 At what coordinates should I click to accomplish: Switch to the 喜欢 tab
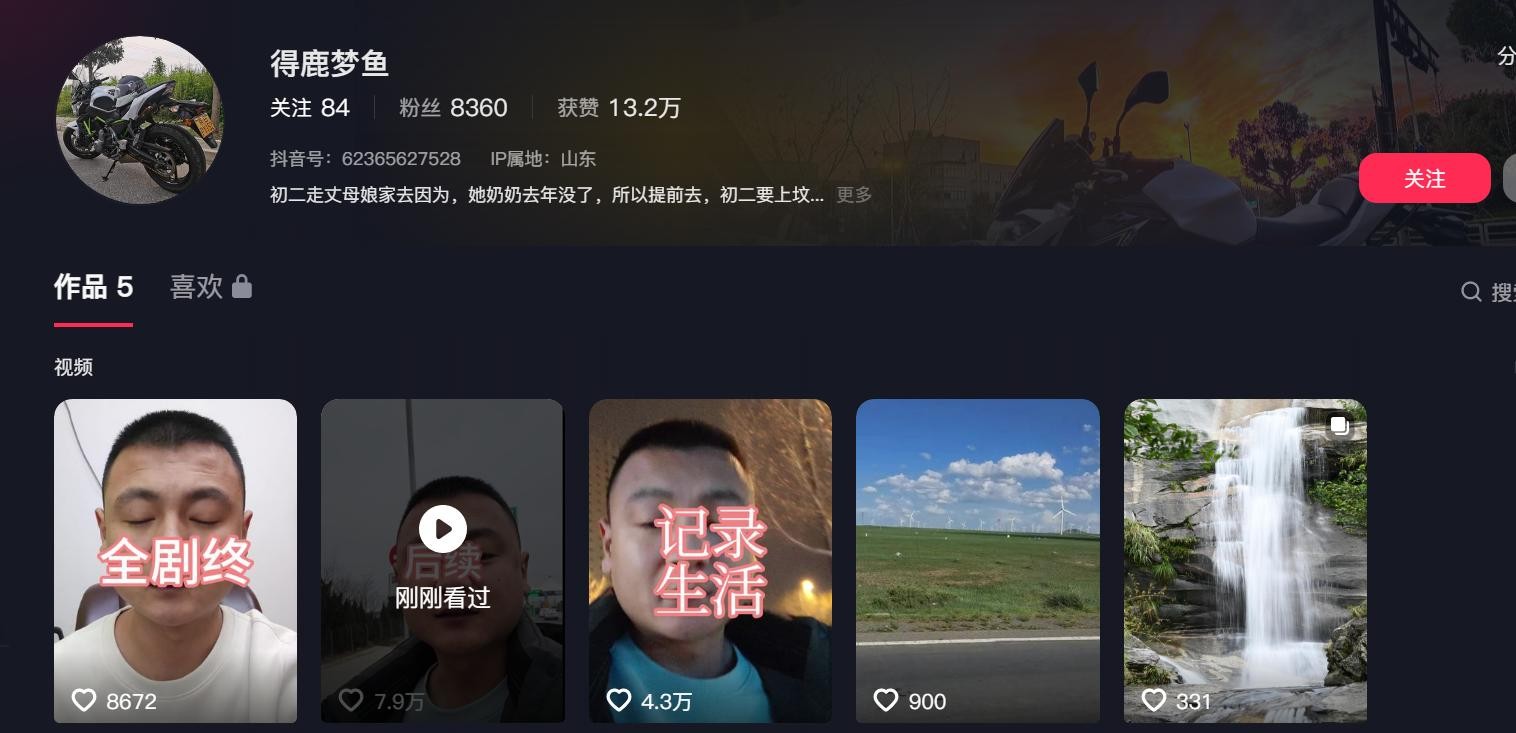(210, 288)
